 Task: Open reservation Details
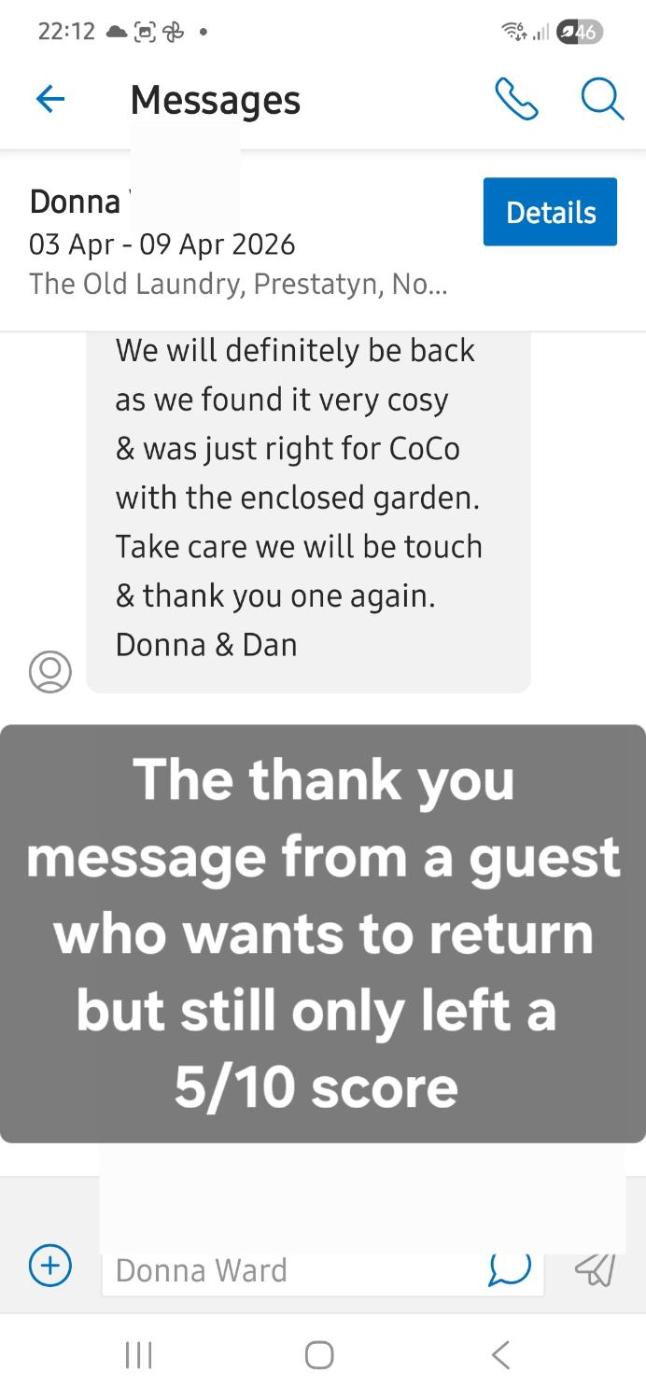click(x=550, y=212)
